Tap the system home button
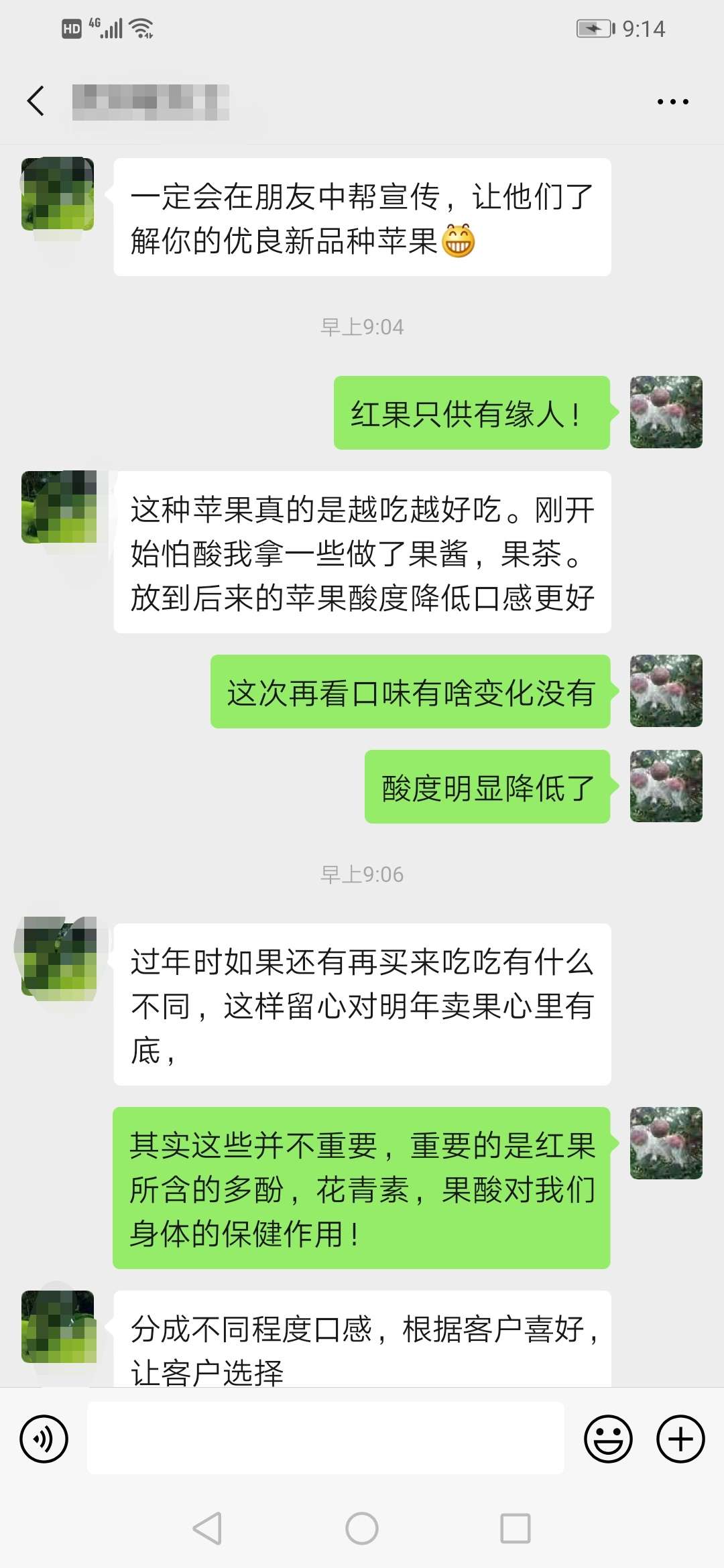The width and height of the screenshot is (724, 1568). 362,1528
